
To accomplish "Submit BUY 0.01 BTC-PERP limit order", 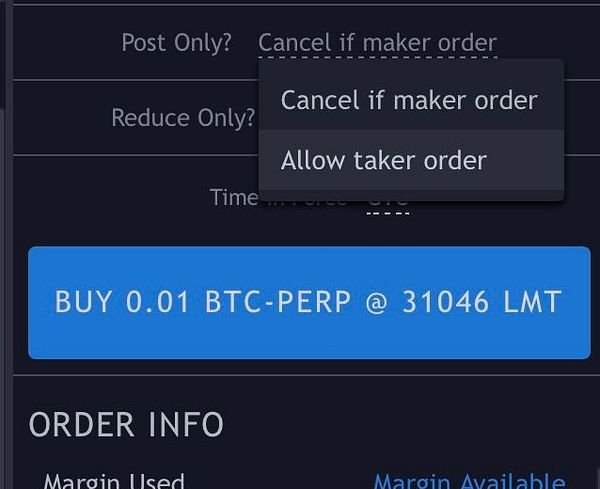I will pos(308,302).
